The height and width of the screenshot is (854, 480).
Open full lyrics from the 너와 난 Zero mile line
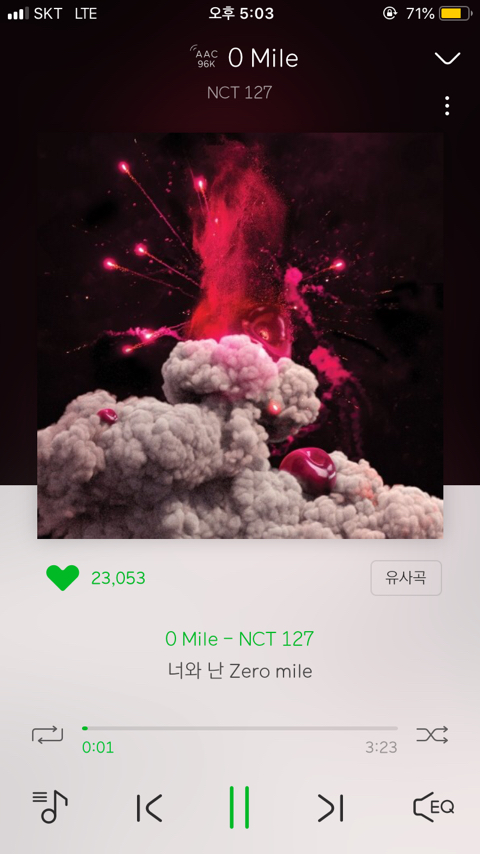pyautogui.click(x=240, y=671)
